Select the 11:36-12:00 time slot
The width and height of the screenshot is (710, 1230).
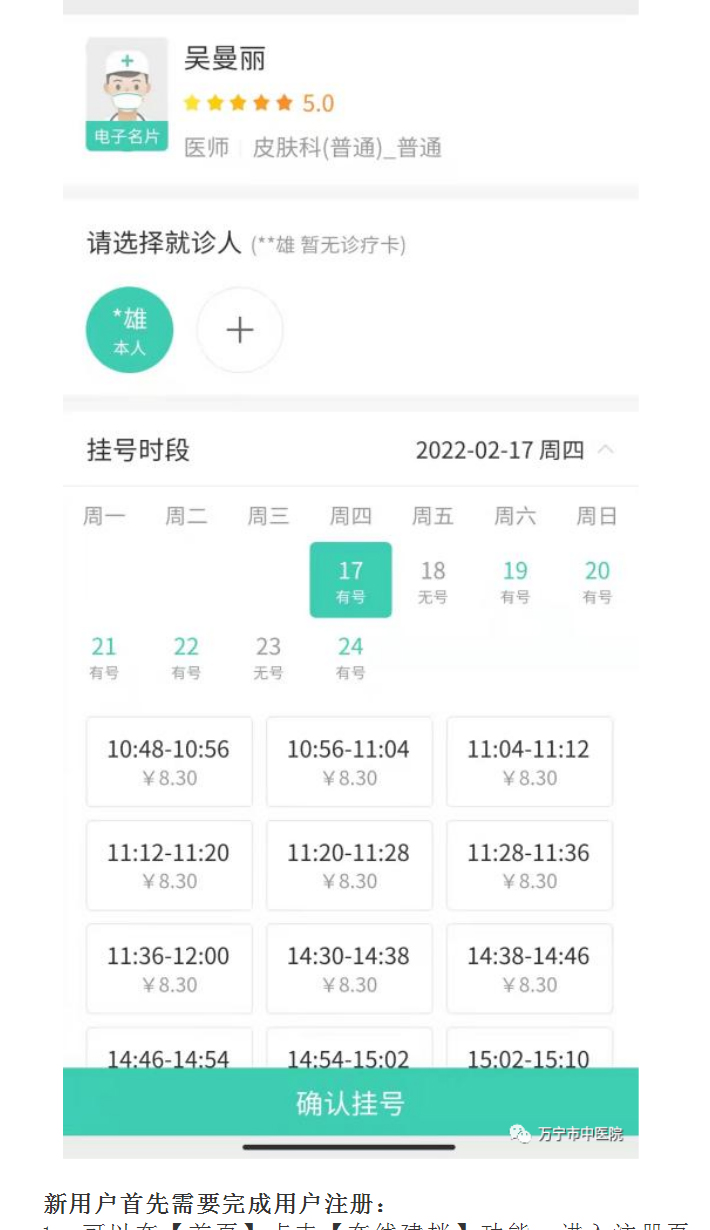tap(169, 969)
